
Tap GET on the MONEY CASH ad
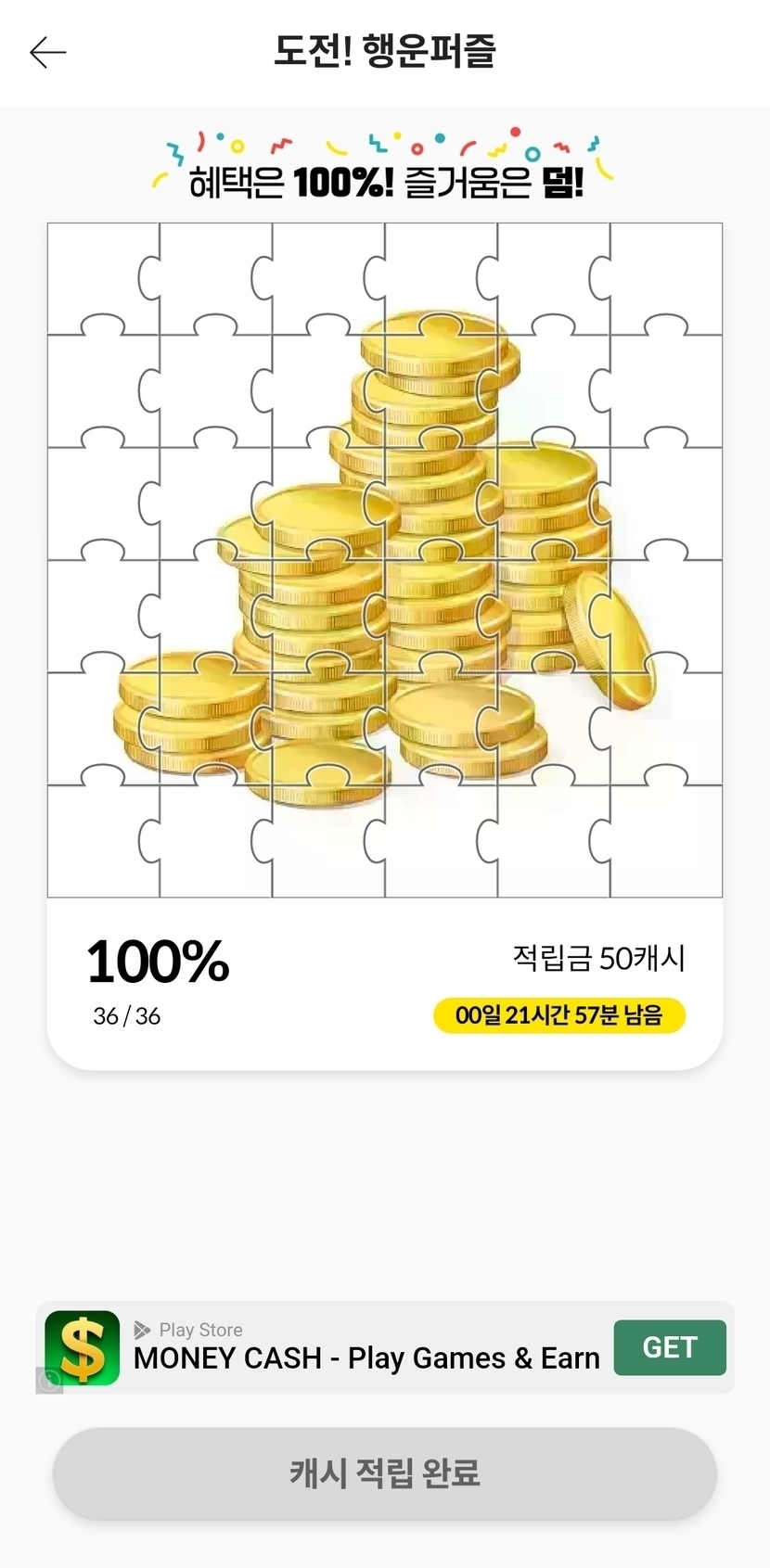point(669,1347)
